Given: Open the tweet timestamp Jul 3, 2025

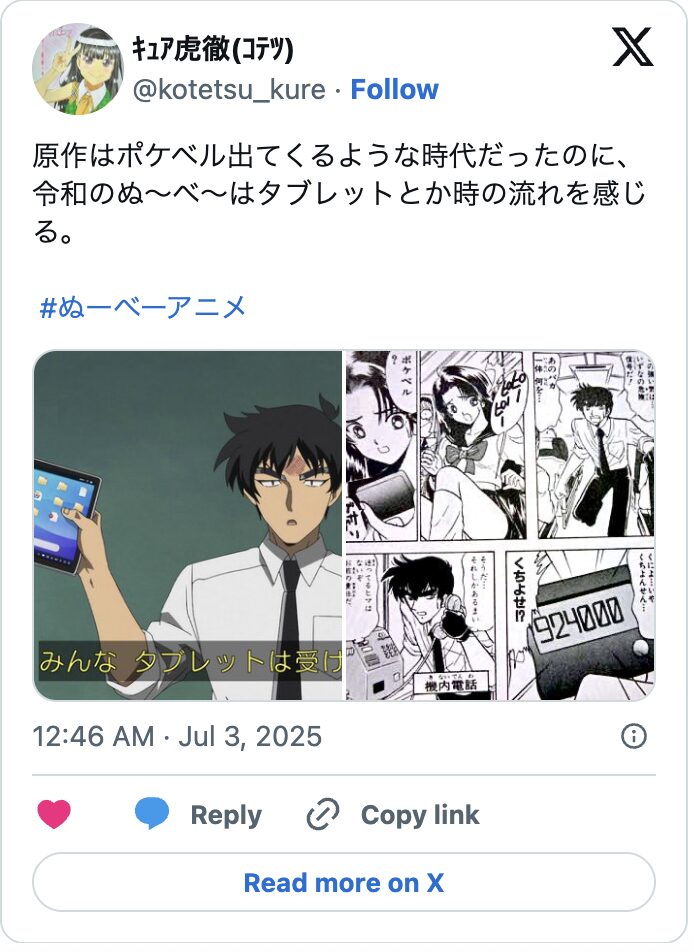Looking at the screenshot, I should click(x=177, y=737).
